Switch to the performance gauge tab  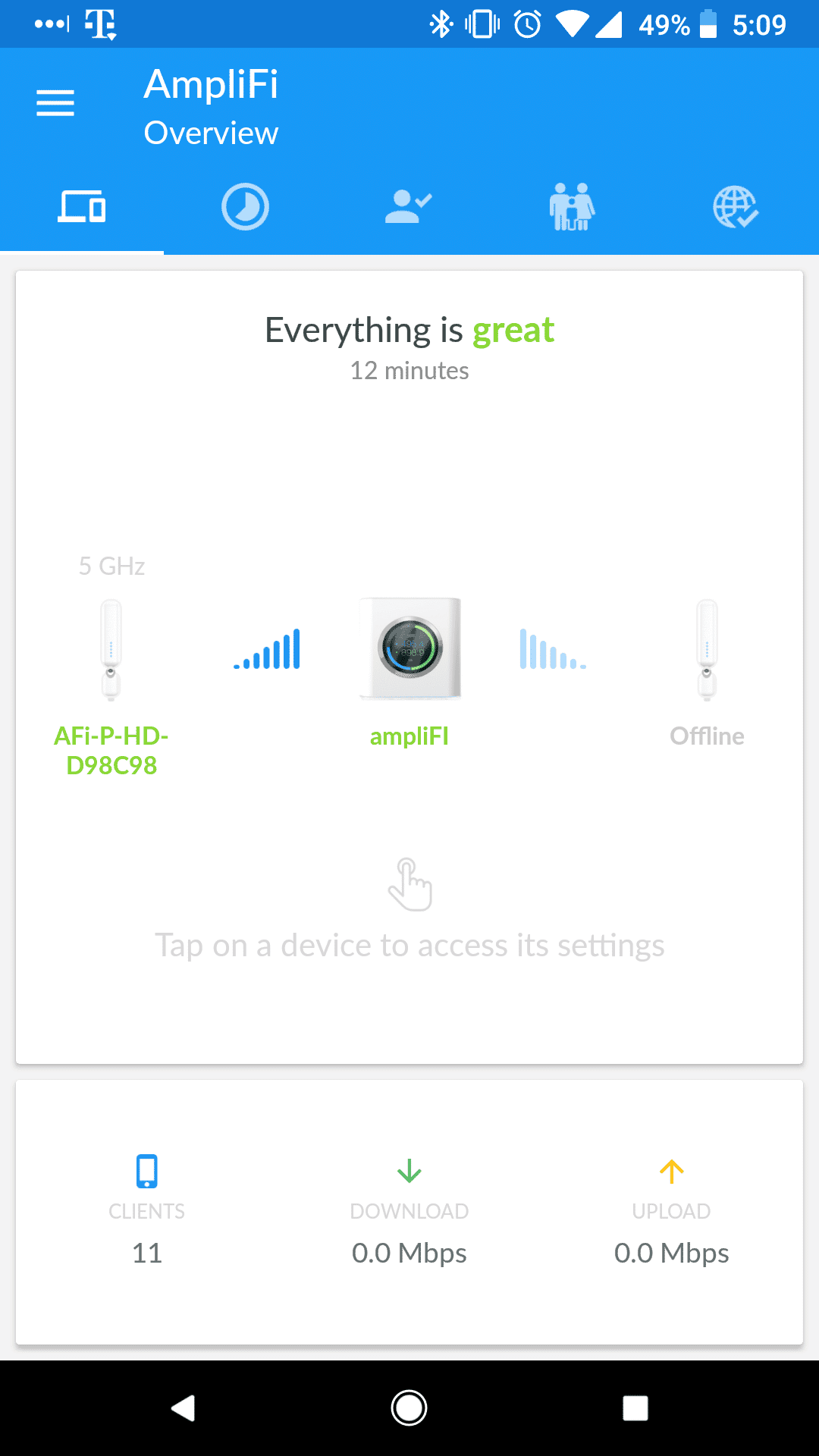click(x=245, y=206)
